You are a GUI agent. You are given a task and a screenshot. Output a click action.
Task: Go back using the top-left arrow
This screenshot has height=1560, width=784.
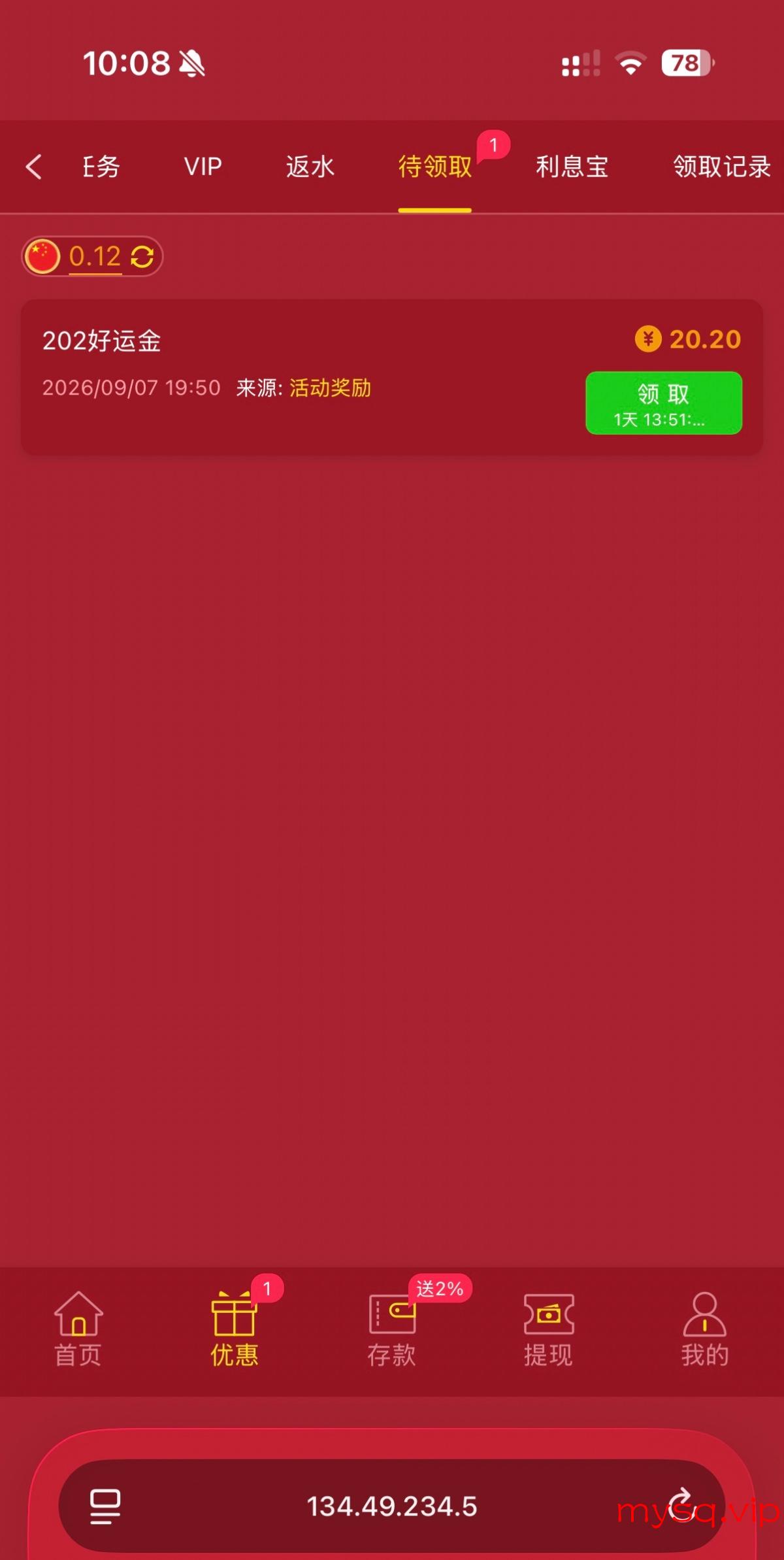tap(34, 167)
